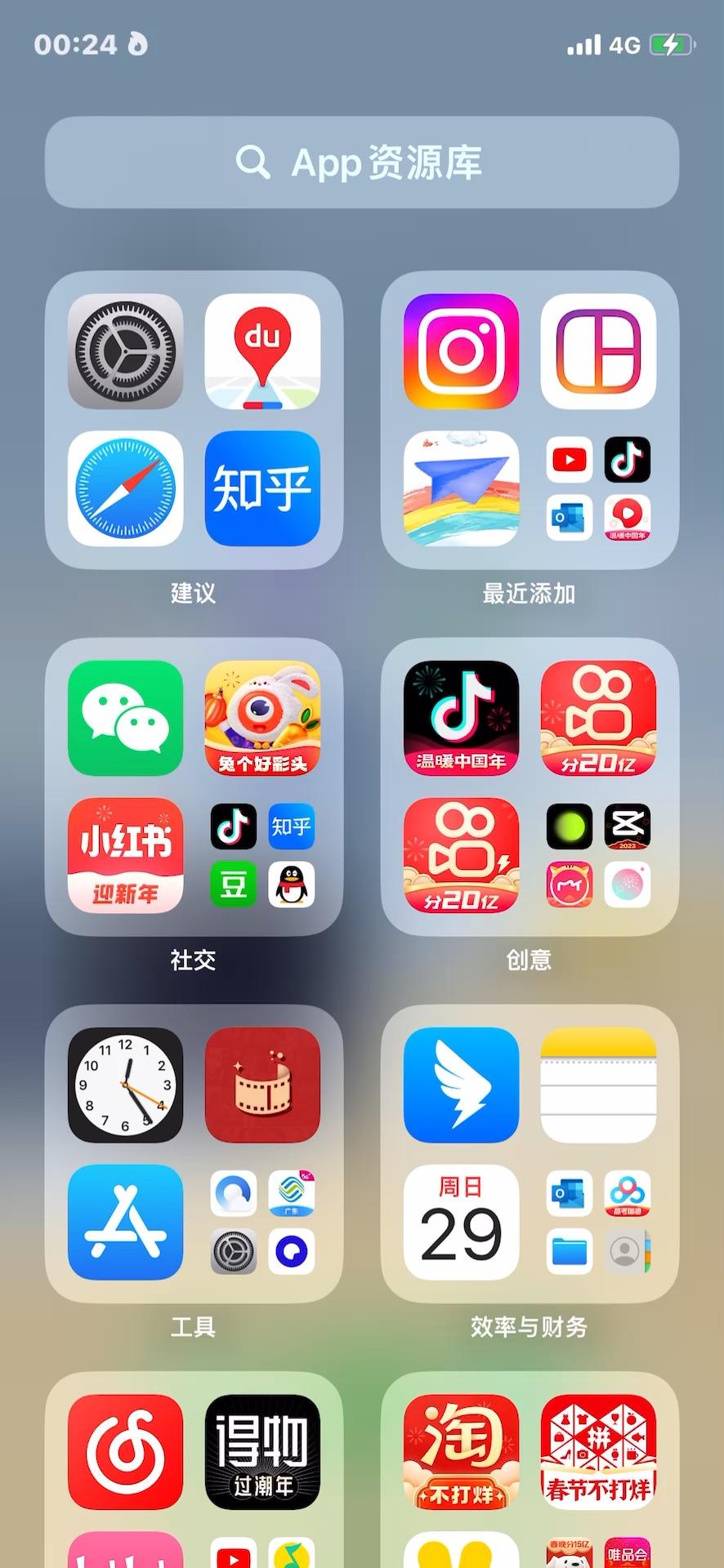Image resolution: width=724 pixels, height=1568 pixels.
Task: Open the Clock app
Action: (x=125, y=1085)
